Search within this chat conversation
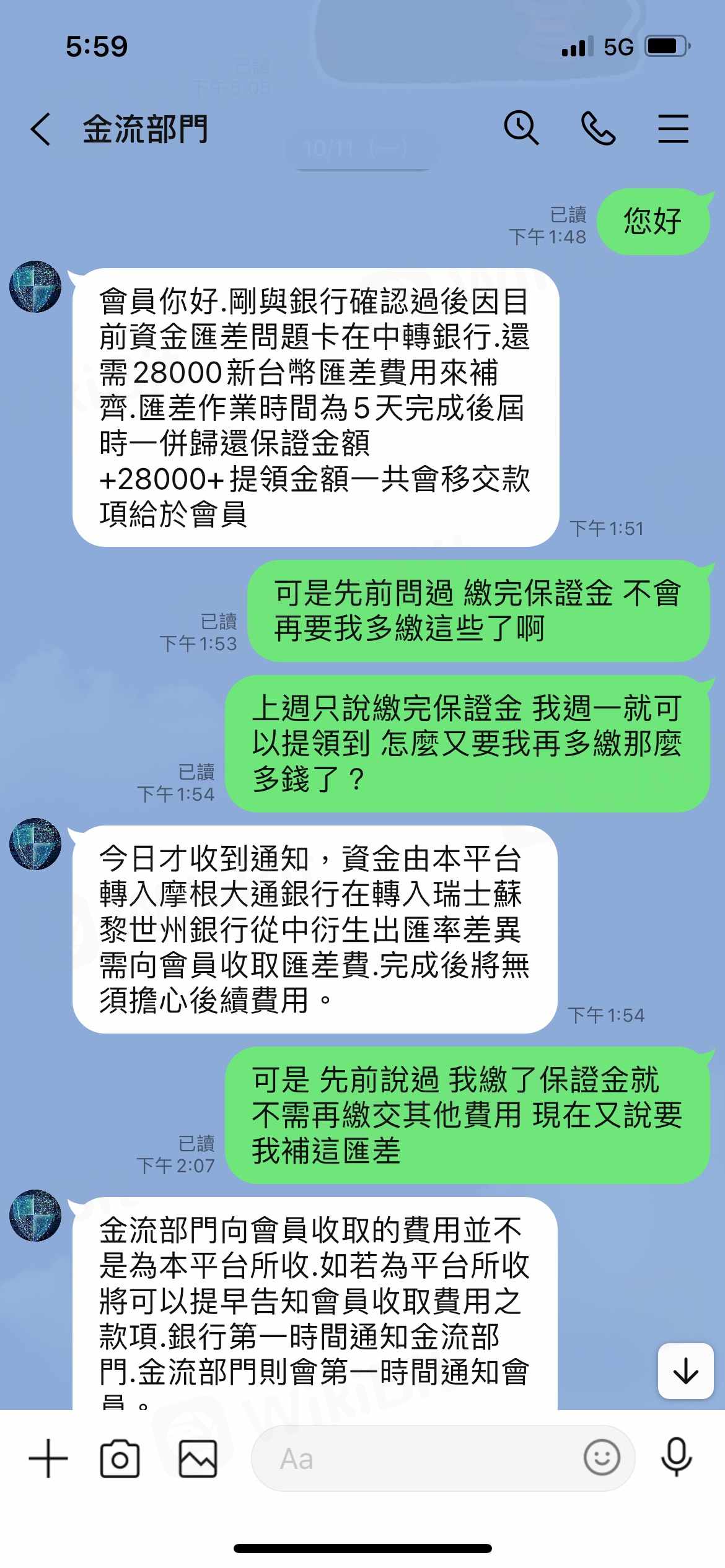The image size is (725, 1568). [521, 128]
